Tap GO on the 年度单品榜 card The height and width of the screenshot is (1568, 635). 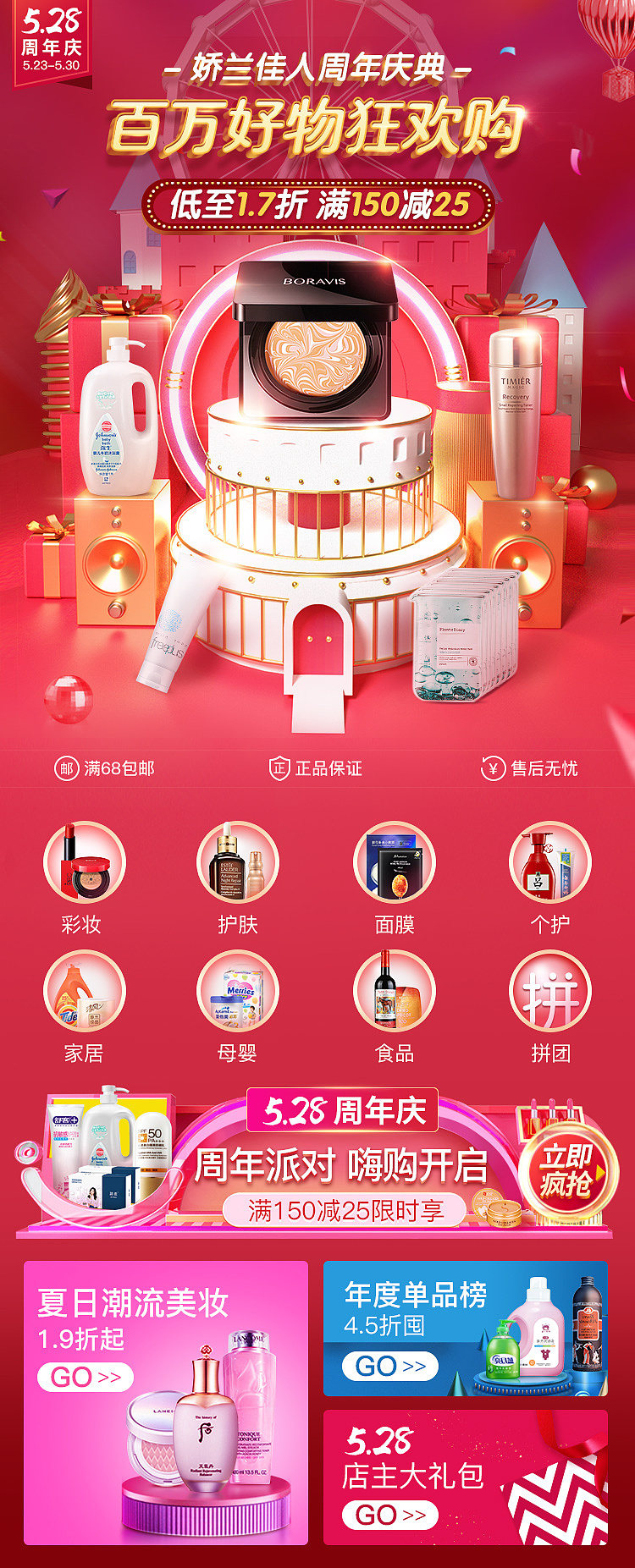(x=390, y=1366)
